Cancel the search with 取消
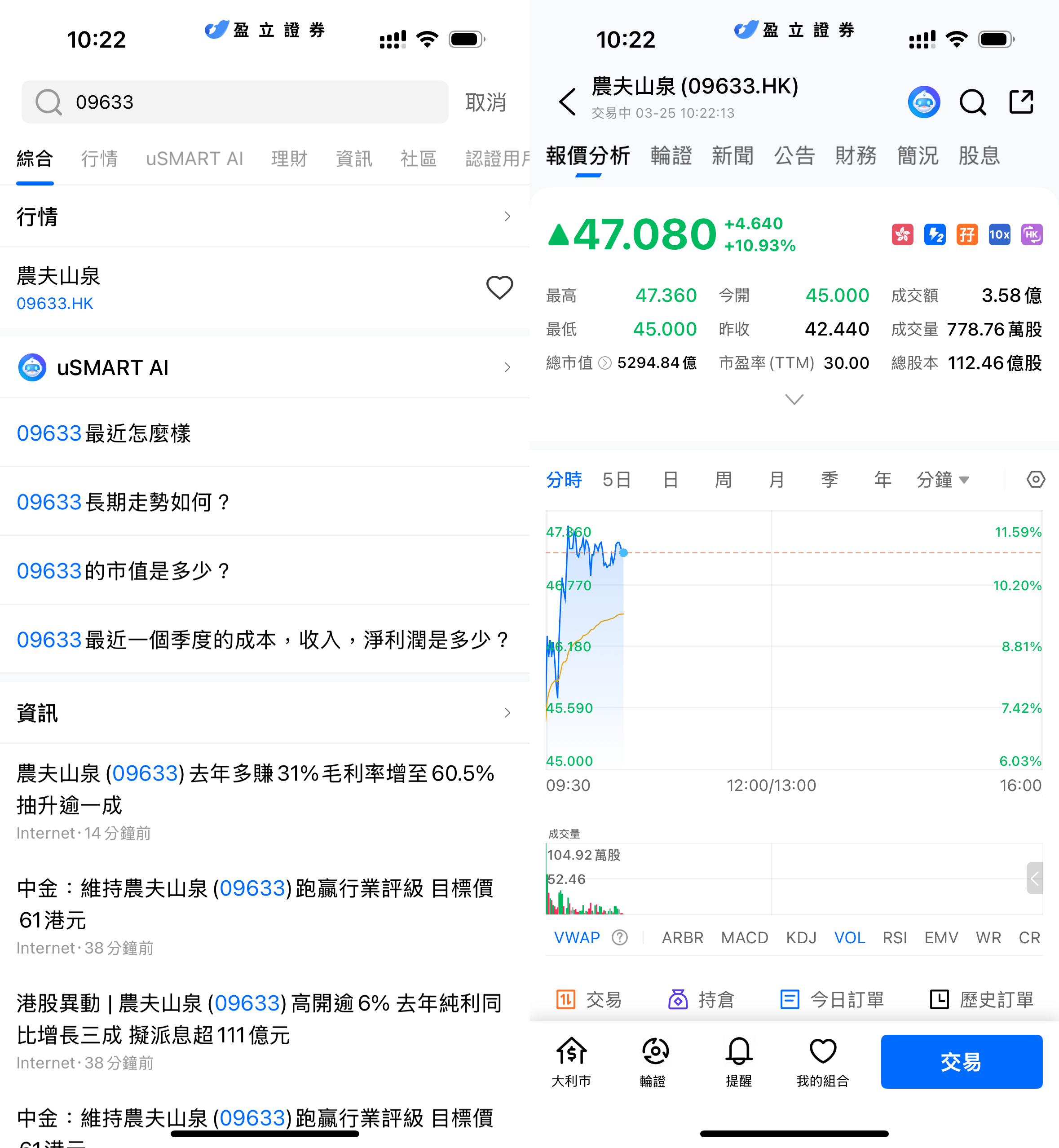This screenshot has width=1059, height=1148. pos(485,102)
